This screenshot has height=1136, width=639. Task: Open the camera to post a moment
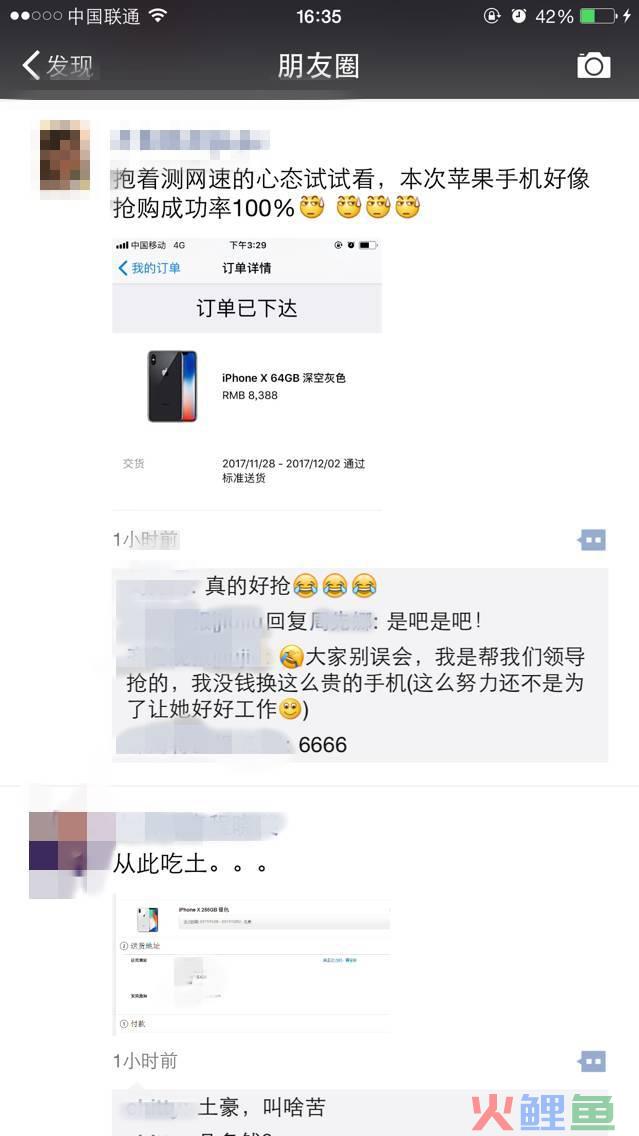tap(593, 66)
